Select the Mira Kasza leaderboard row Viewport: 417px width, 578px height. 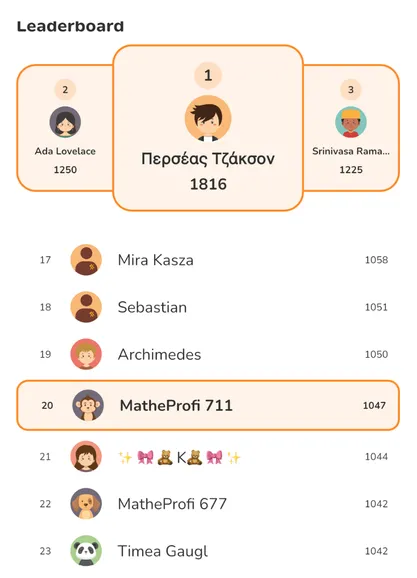pos(208,260)
